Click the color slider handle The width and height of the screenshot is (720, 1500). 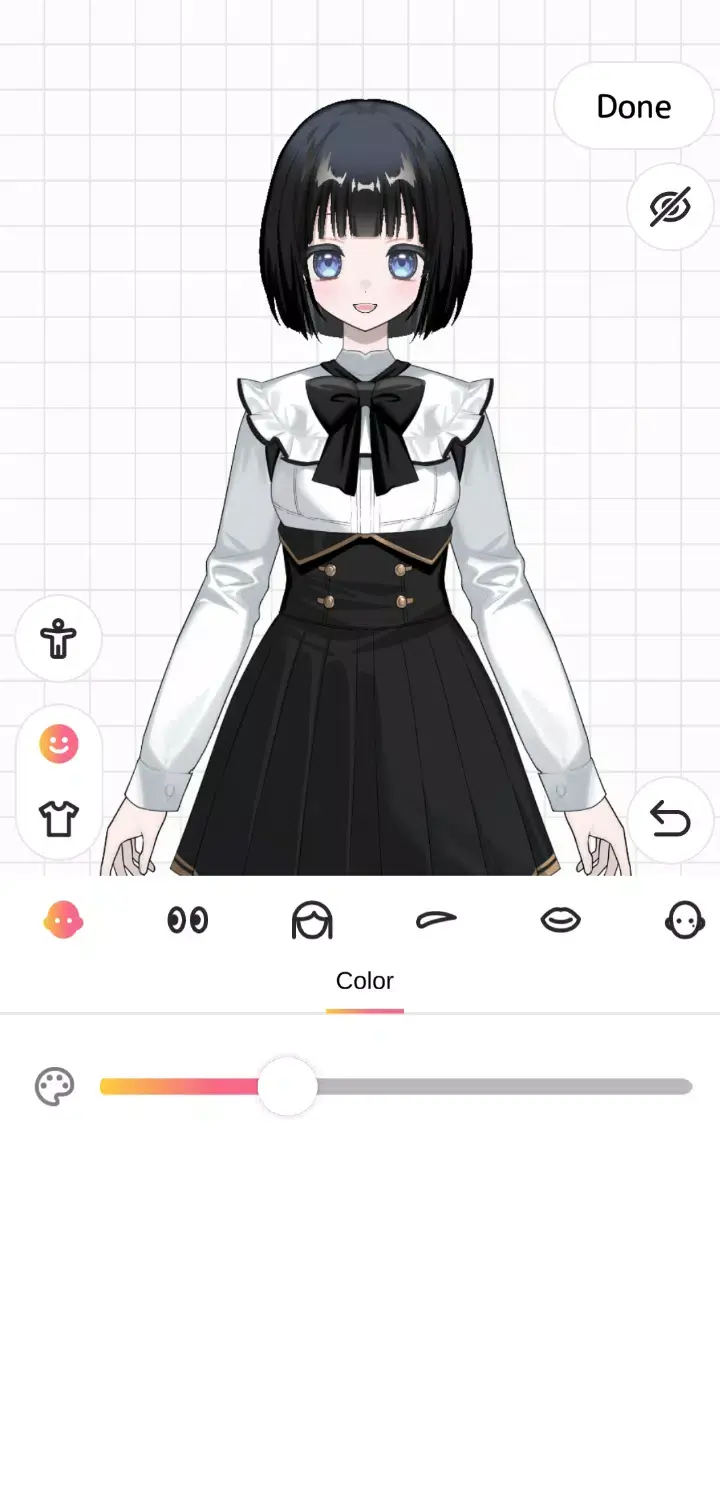[287, 1086]
